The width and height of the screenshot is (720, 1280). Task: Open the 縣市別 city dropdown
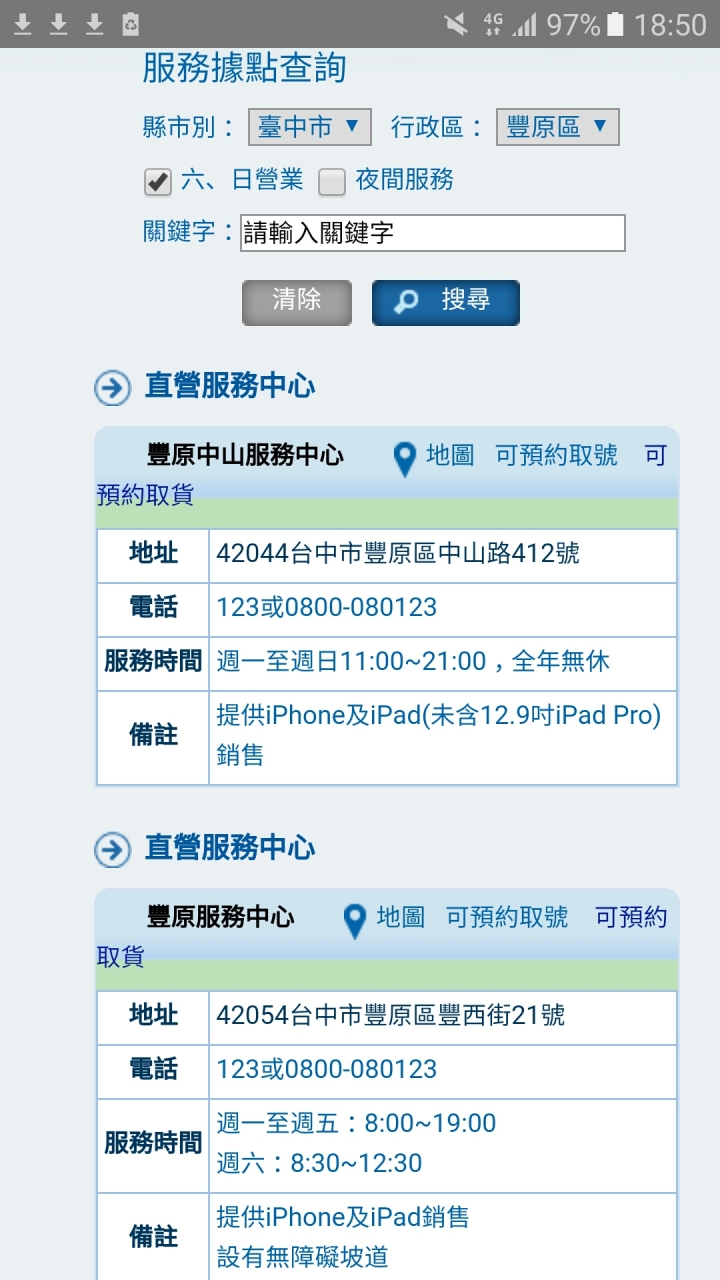point(309,127)
